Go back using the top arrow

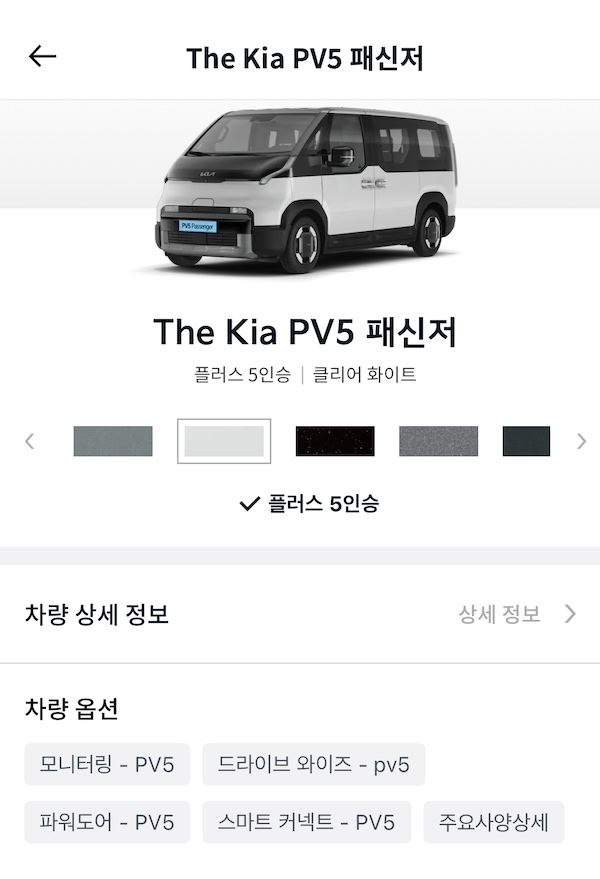coord(43,57)
